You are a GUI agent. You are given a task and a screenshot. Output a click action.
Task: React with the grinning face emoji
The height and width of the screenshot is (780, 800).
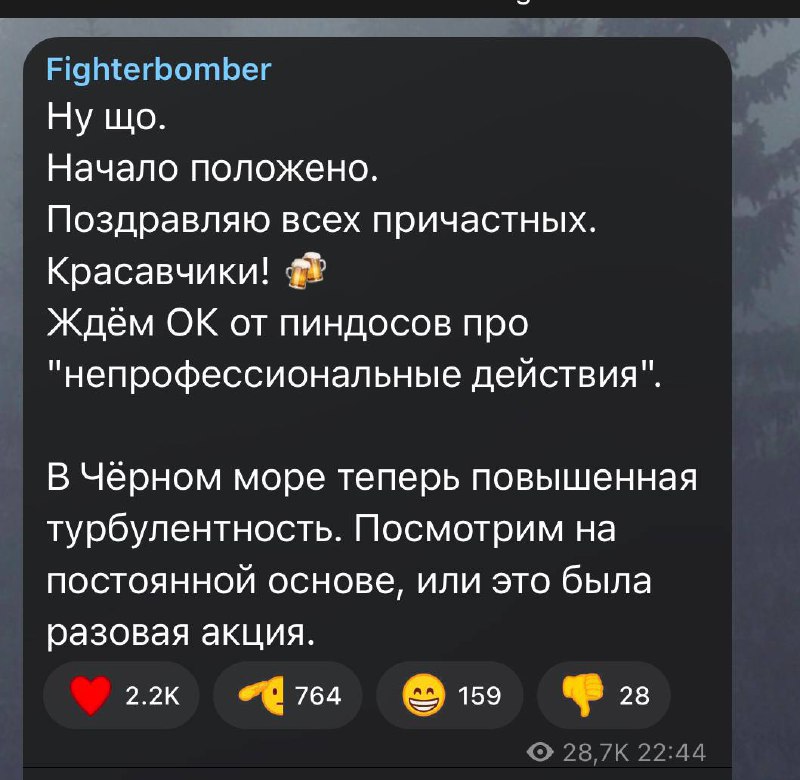pyautogui.click(x=449, y=695)
